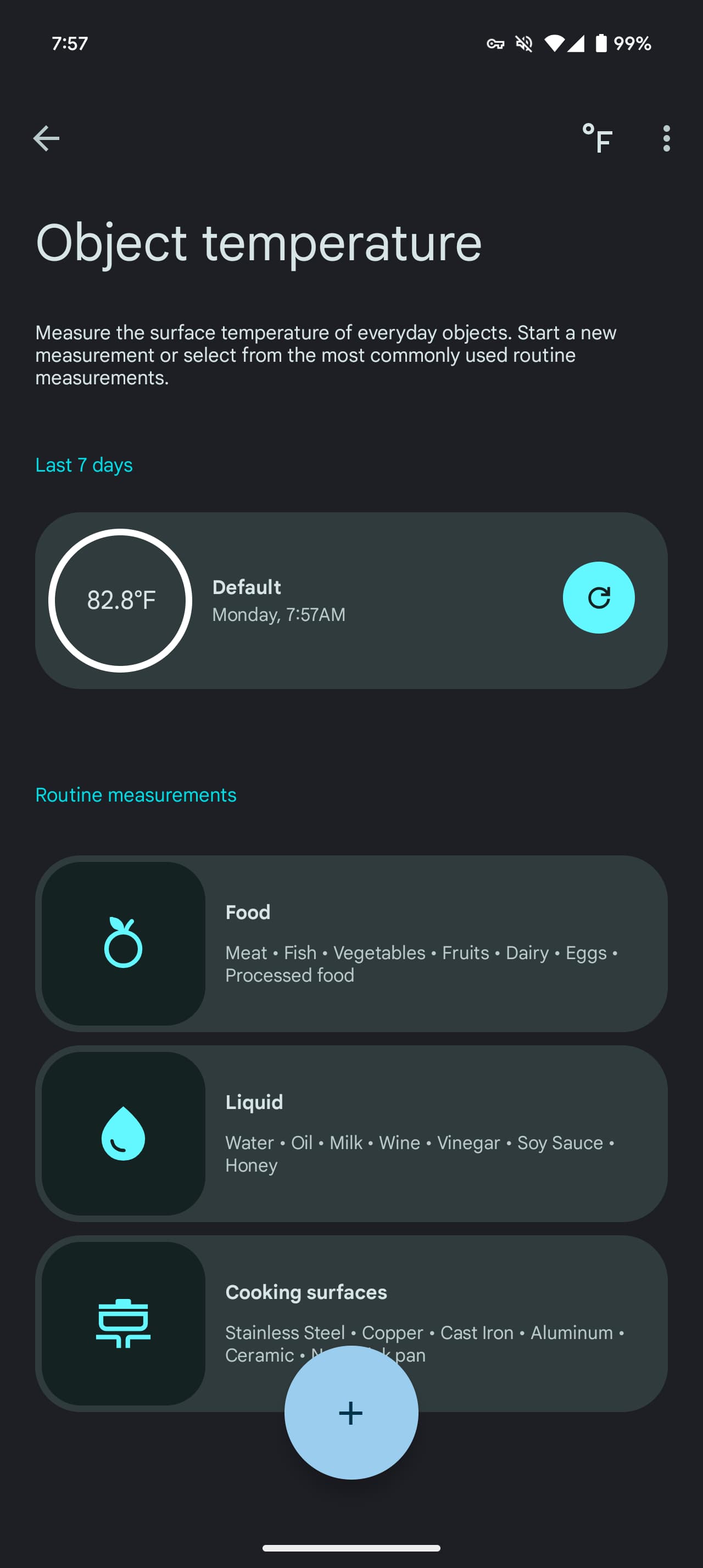This screenshot has height=1568, width=703.
Task: Switch the temperature unit via °F icon
Action: point(597,138)
